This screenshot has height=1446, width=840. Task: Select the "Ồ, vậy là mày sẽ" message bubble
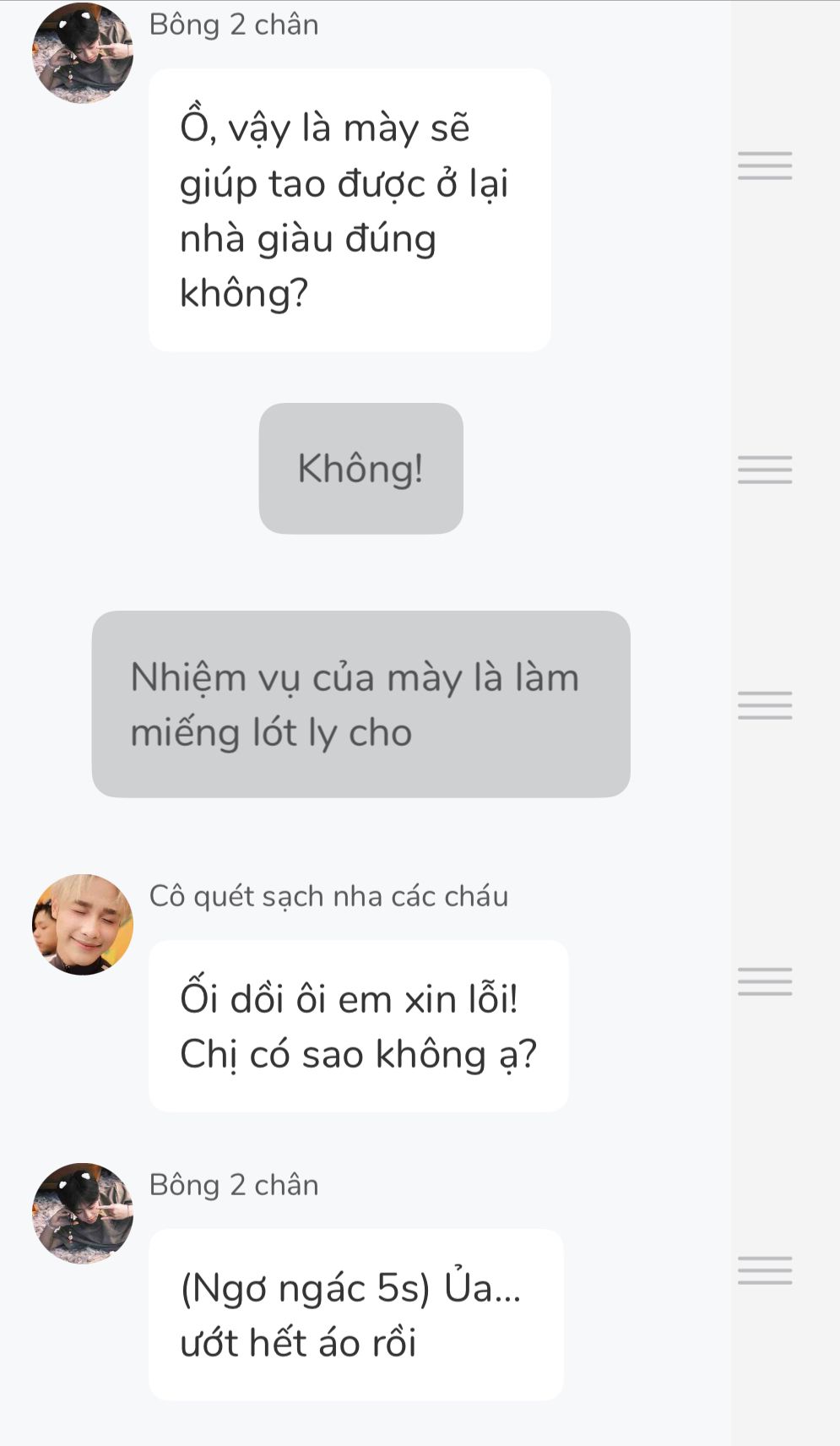350,210
